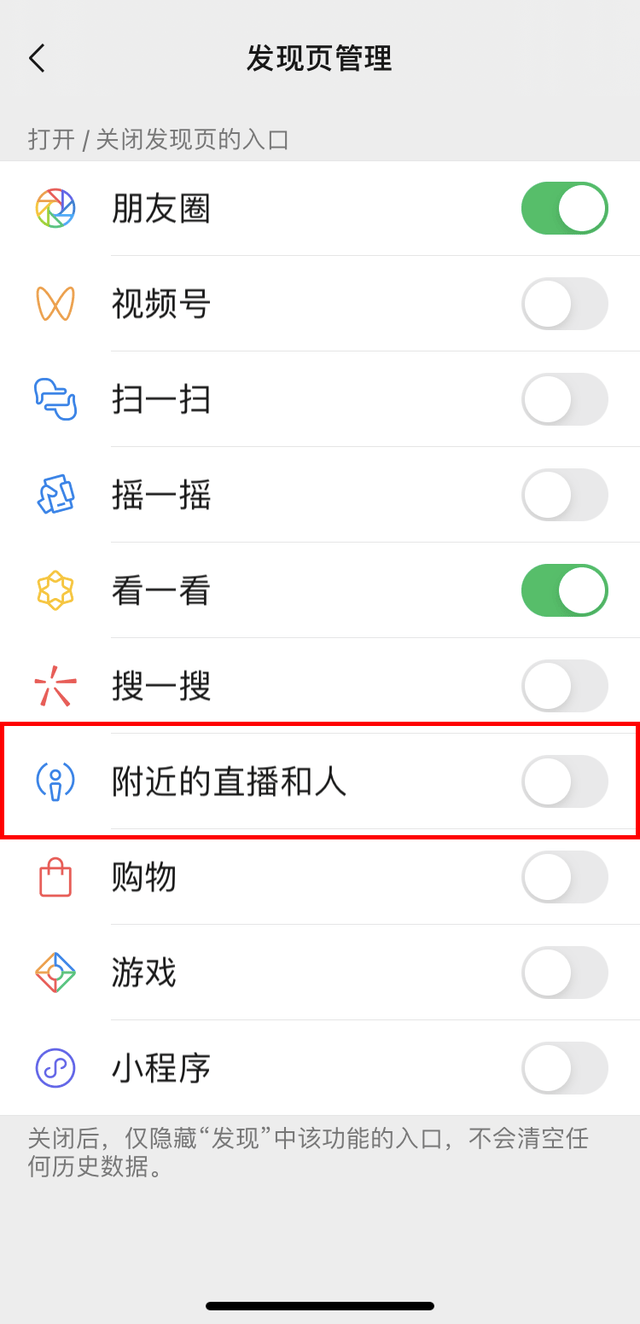The height and width of the screenshot is (1324, 640).
Task: Go back from 发现页管理
Action: coord(37,58)
